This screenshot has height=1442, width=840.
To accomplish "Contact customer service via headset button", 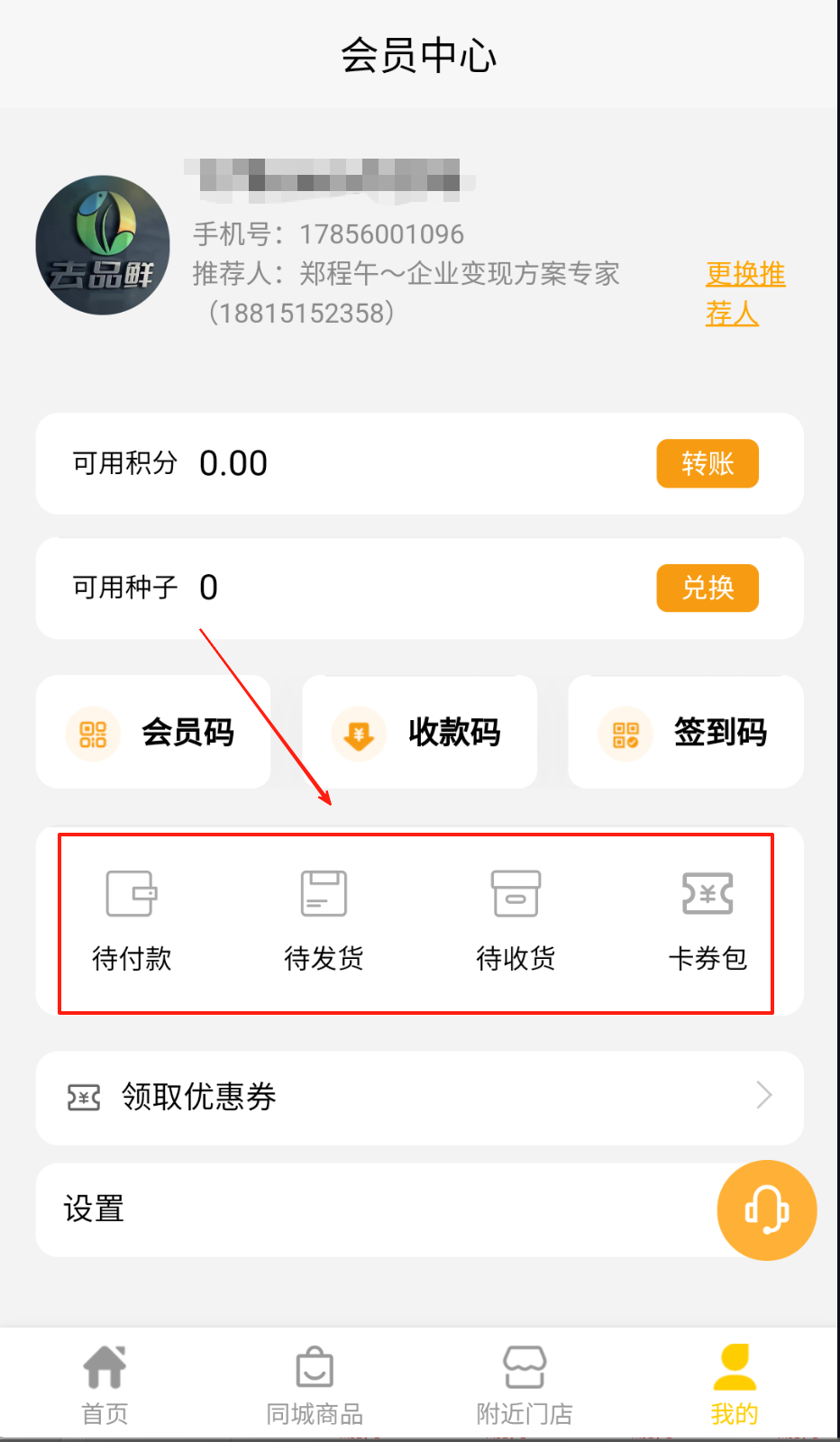I will click(x=766, y=1209).
